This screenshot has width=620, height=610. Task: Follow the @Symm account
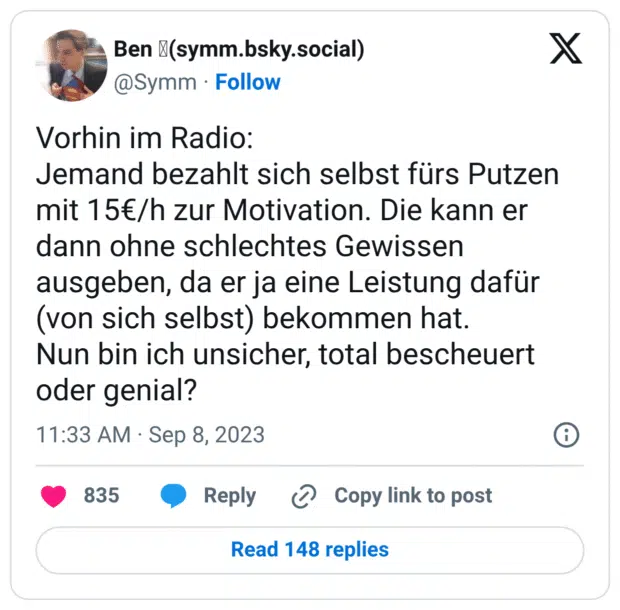[x=248, y=82]
